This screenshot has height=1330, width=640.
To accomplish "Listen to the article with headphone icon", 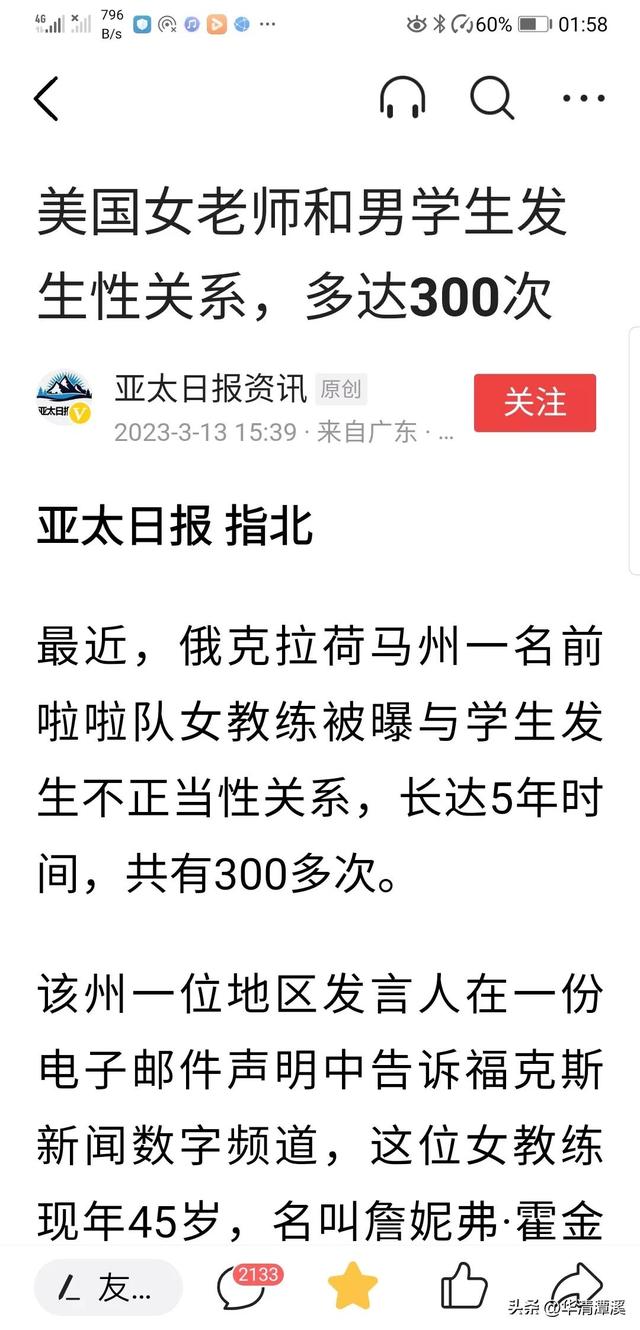I will coord(402,98).
